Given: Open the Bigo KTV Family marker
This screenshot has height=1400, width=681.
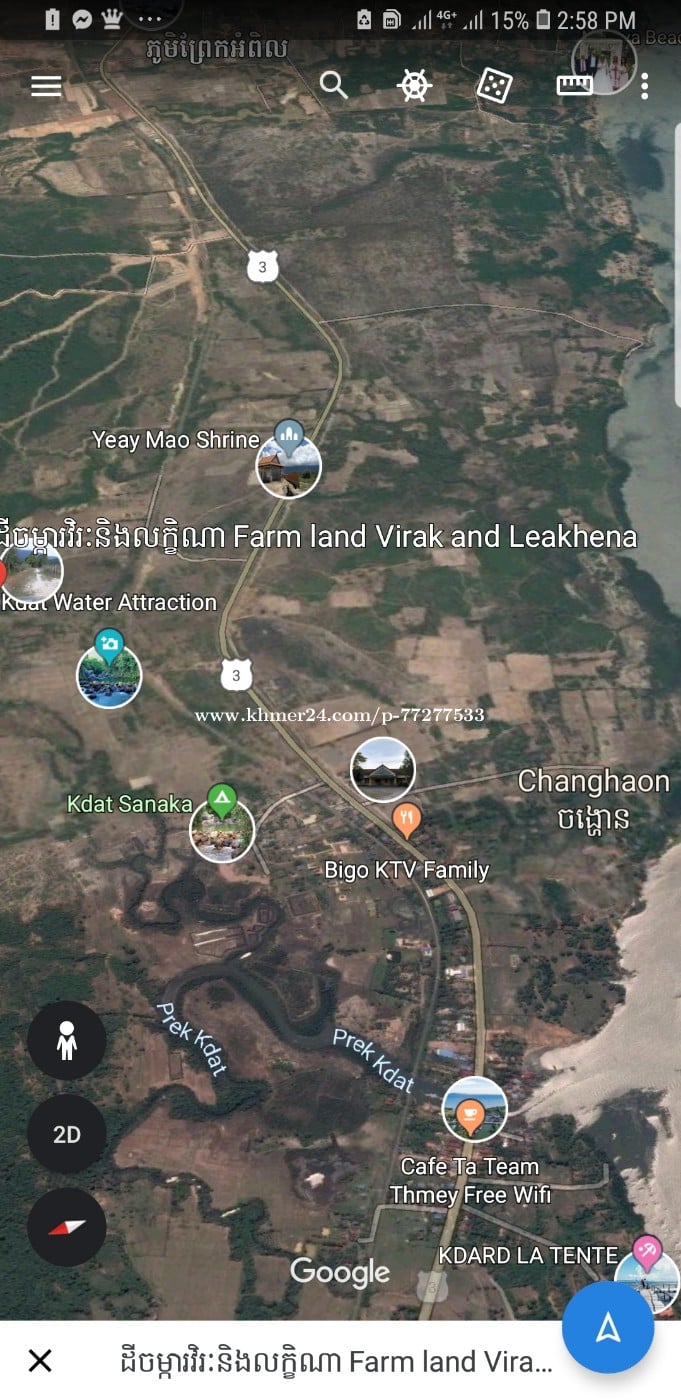Looking at the screenshot, I should [405, 820].
